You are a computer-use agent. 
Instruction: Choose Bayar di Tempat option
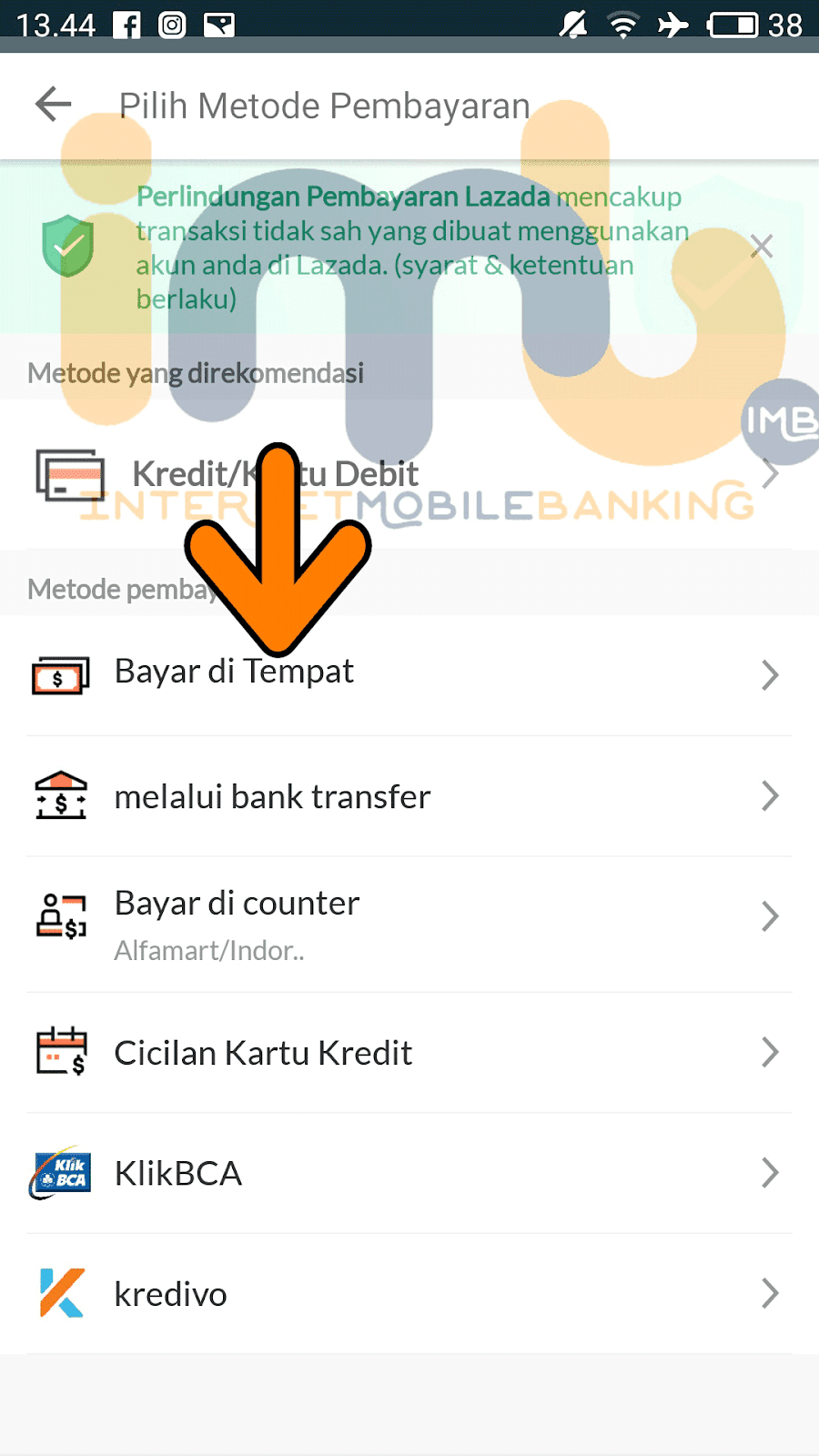click(409, 674)
